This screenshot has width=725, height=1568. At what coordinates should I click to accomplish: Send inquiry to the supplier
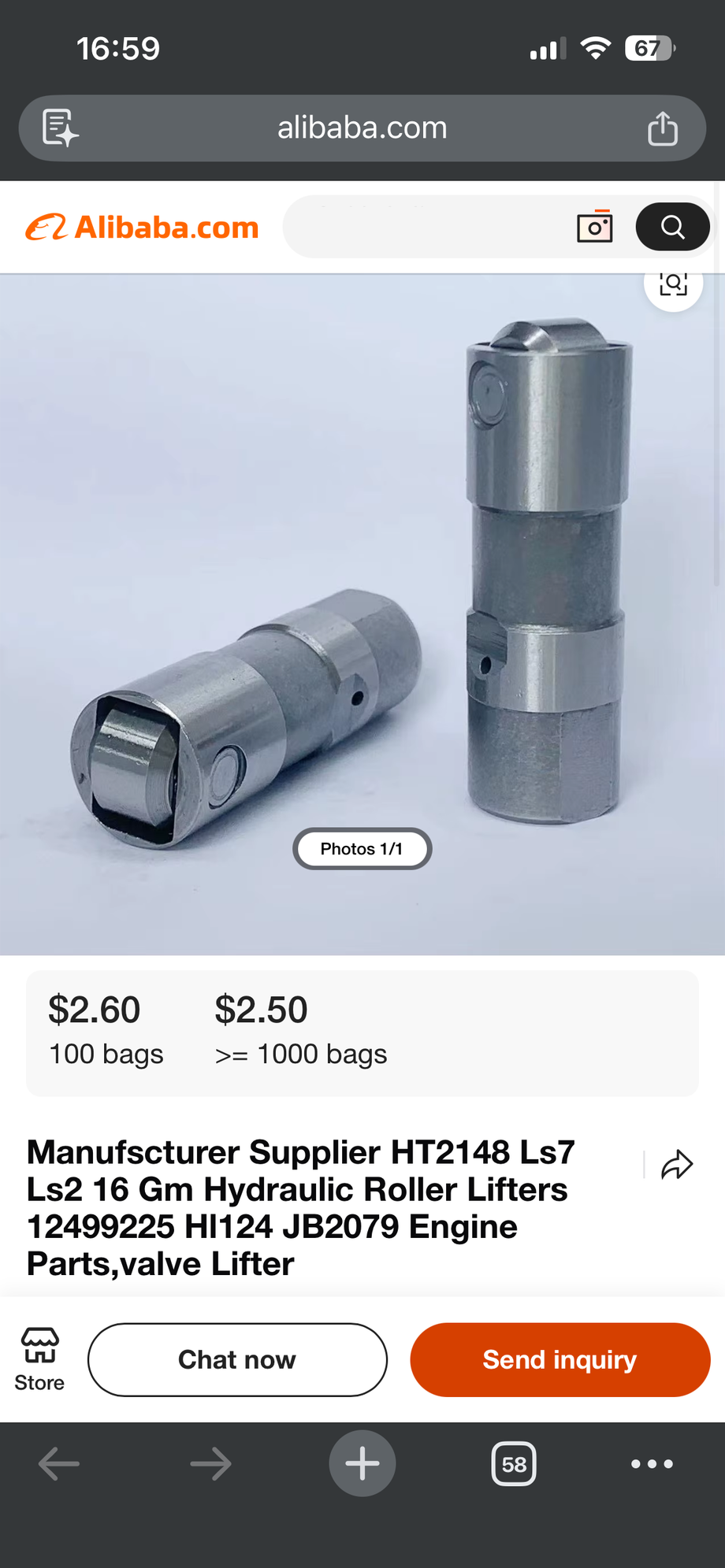tap(560, 1359)
